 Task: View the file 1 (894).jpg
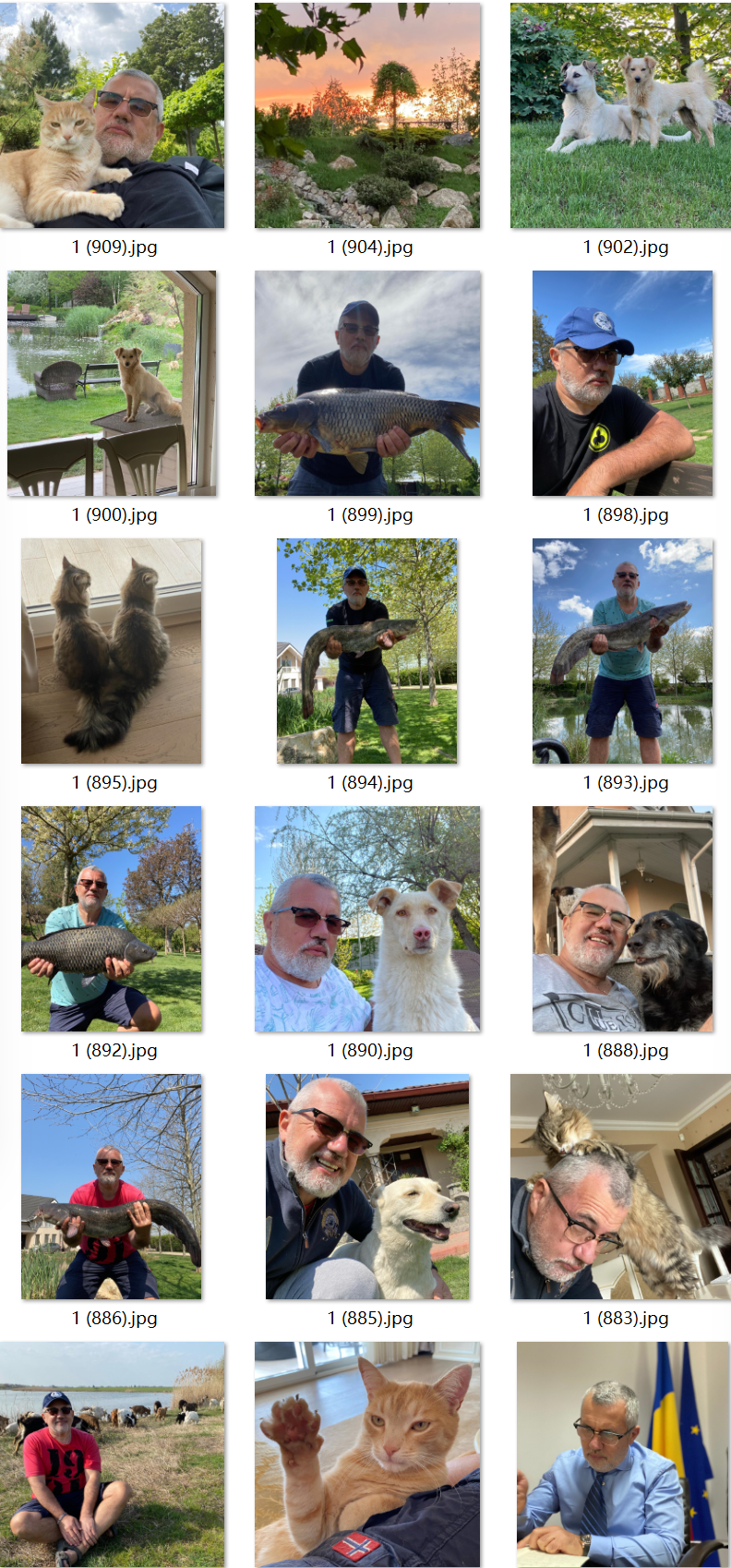coord(367,651)
